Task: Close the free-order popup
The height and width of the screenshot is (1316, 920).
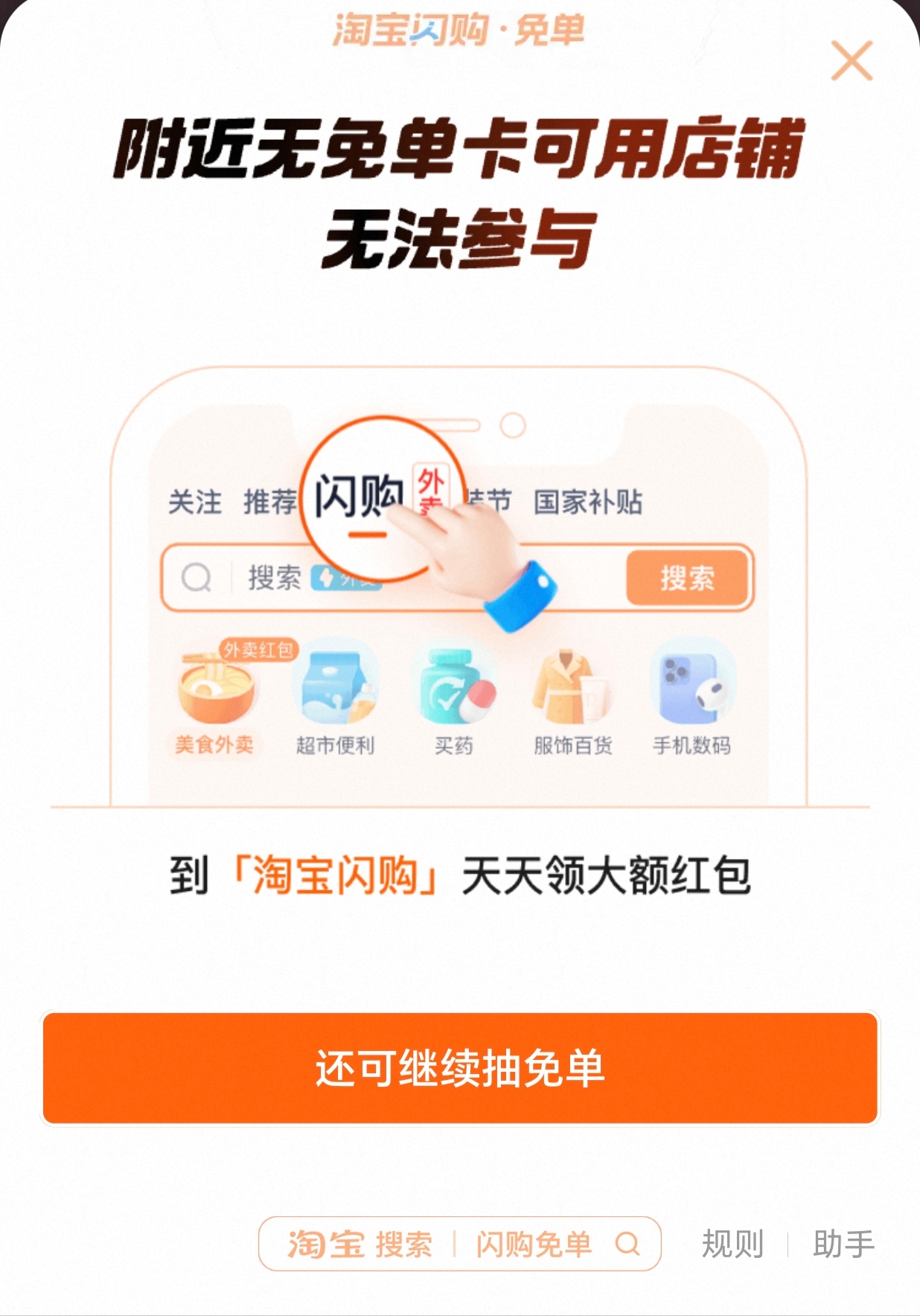Action: [x=852, y=61]
